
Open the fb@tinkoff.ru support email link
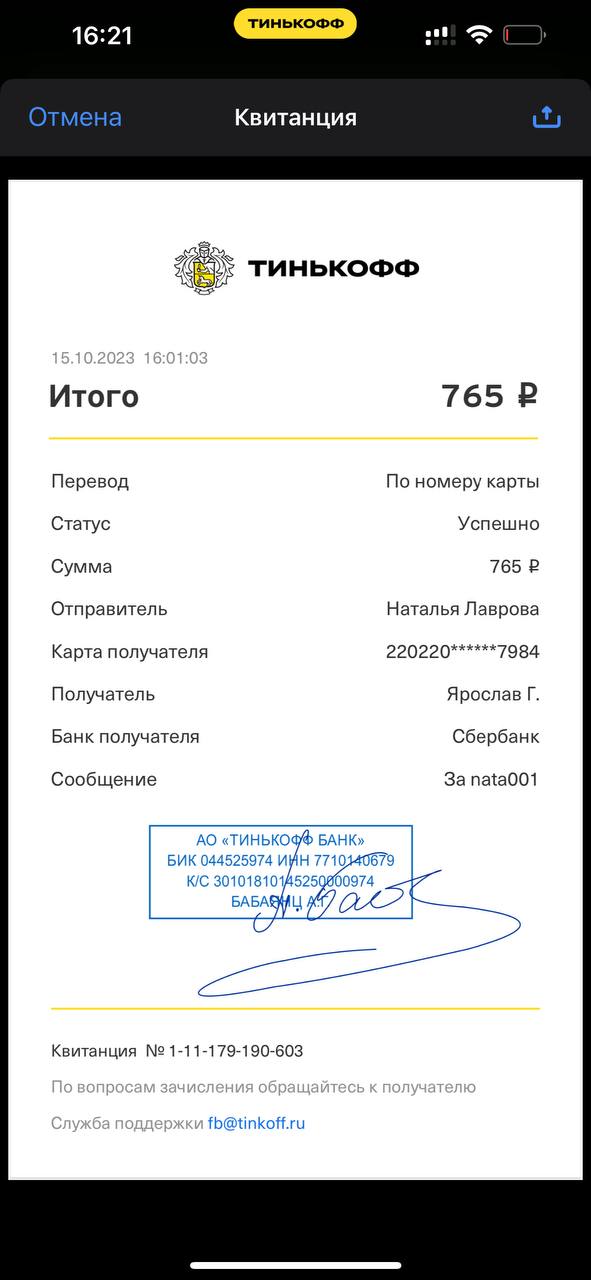[x=256, y=1123]
